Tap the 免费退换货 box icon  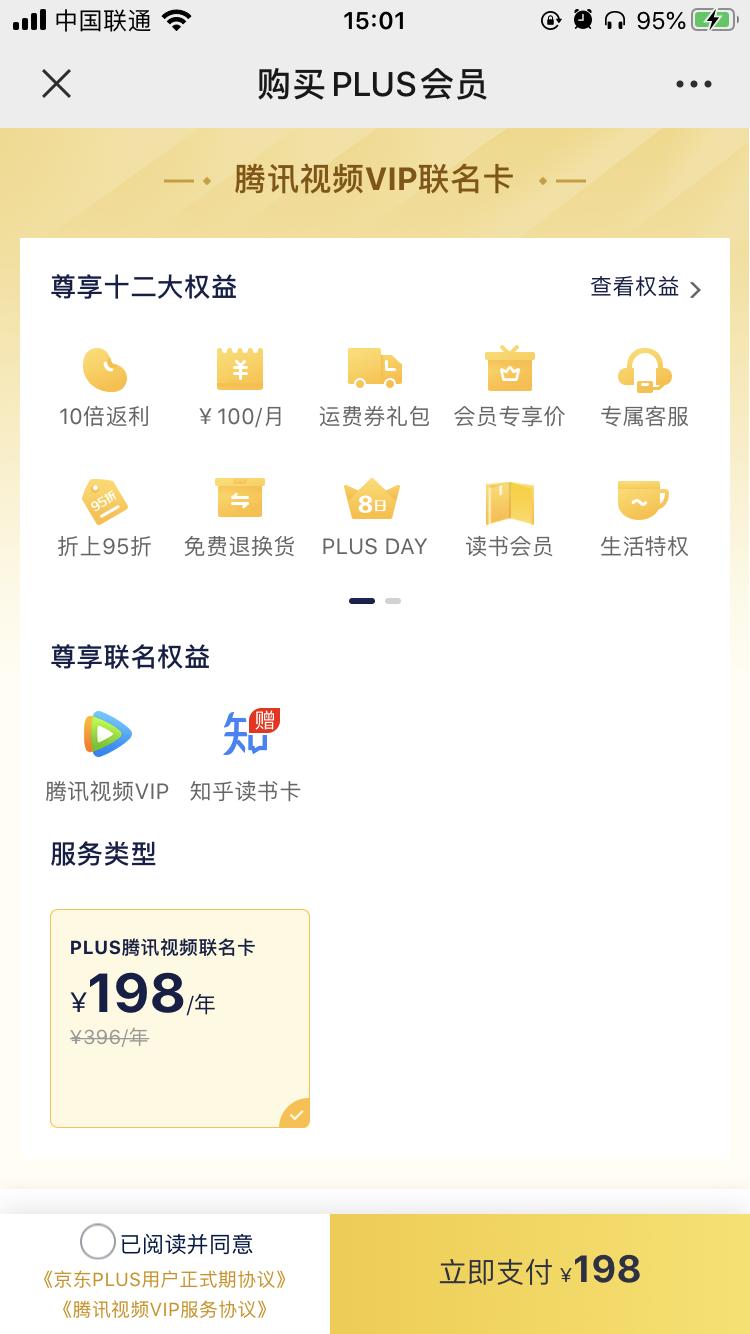(239, 497)
